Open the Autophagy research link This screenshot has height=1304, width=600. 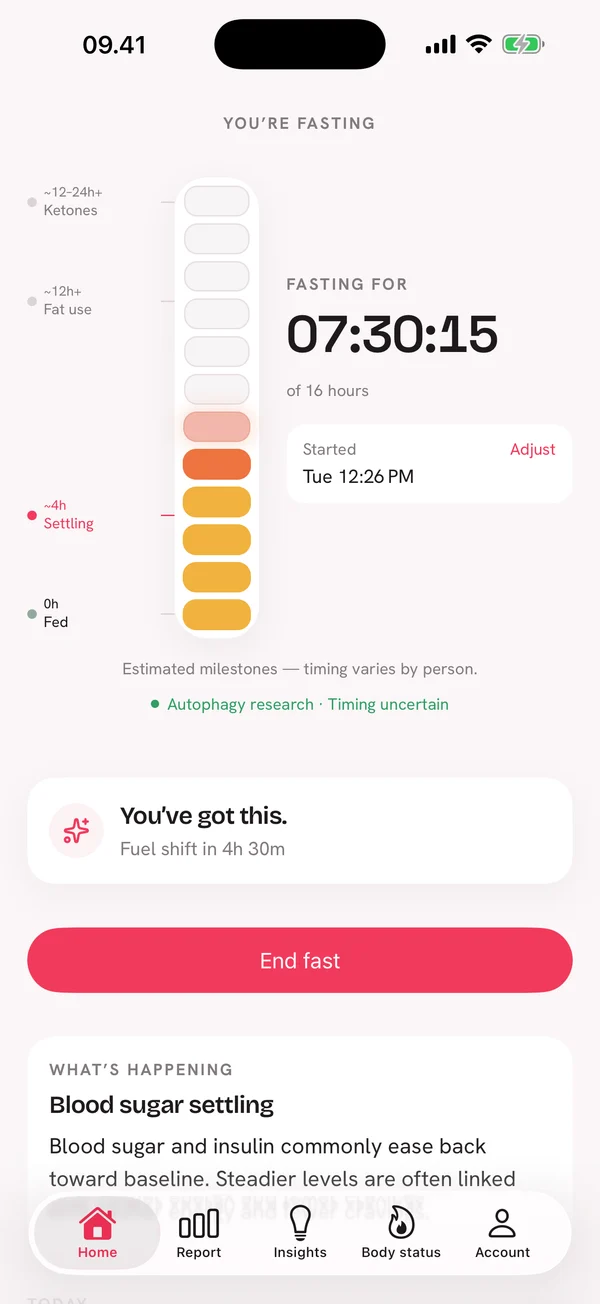click(240, 704)
